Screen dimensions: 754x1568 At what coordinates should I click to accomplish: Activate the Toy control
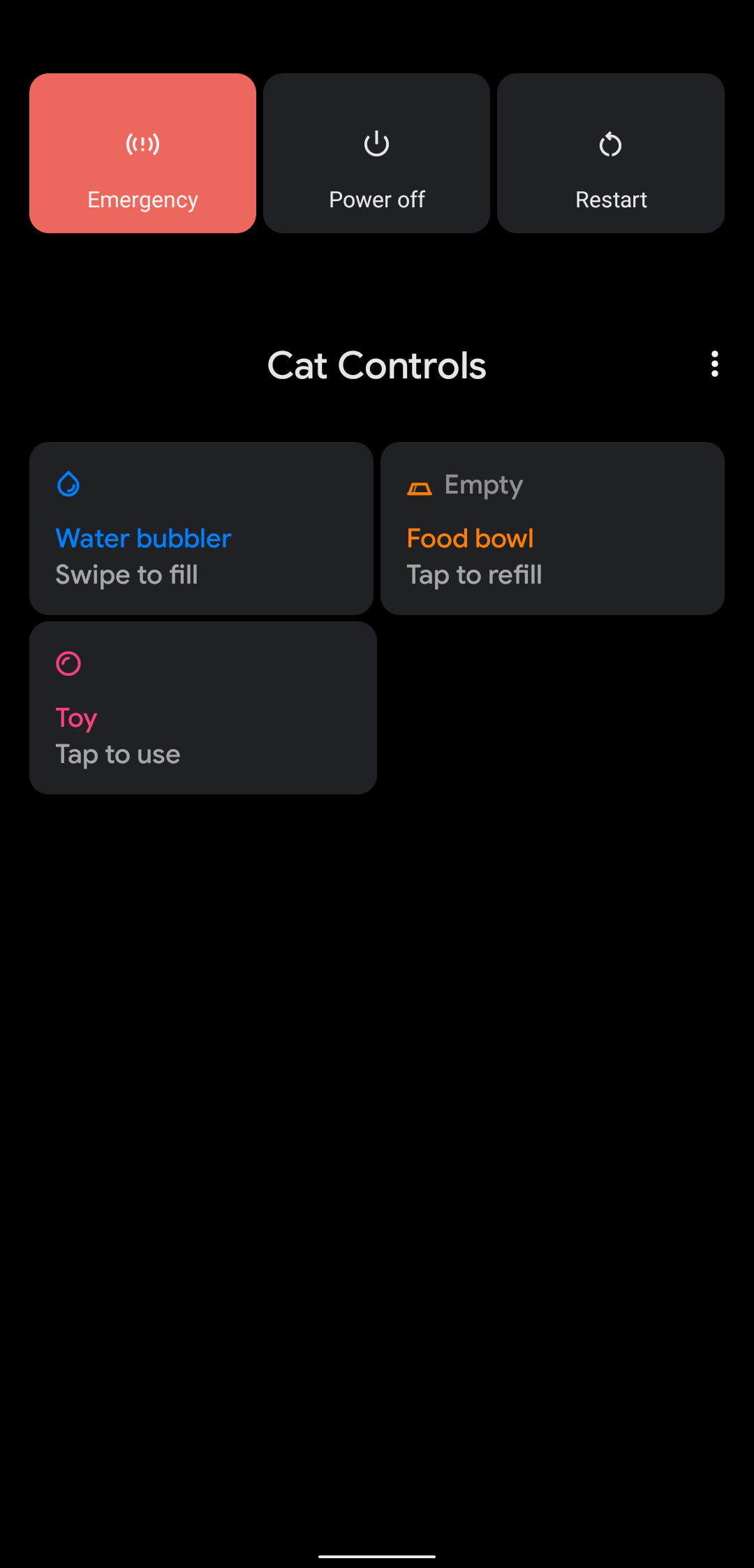pyautogui.click(x=203, y=708)
